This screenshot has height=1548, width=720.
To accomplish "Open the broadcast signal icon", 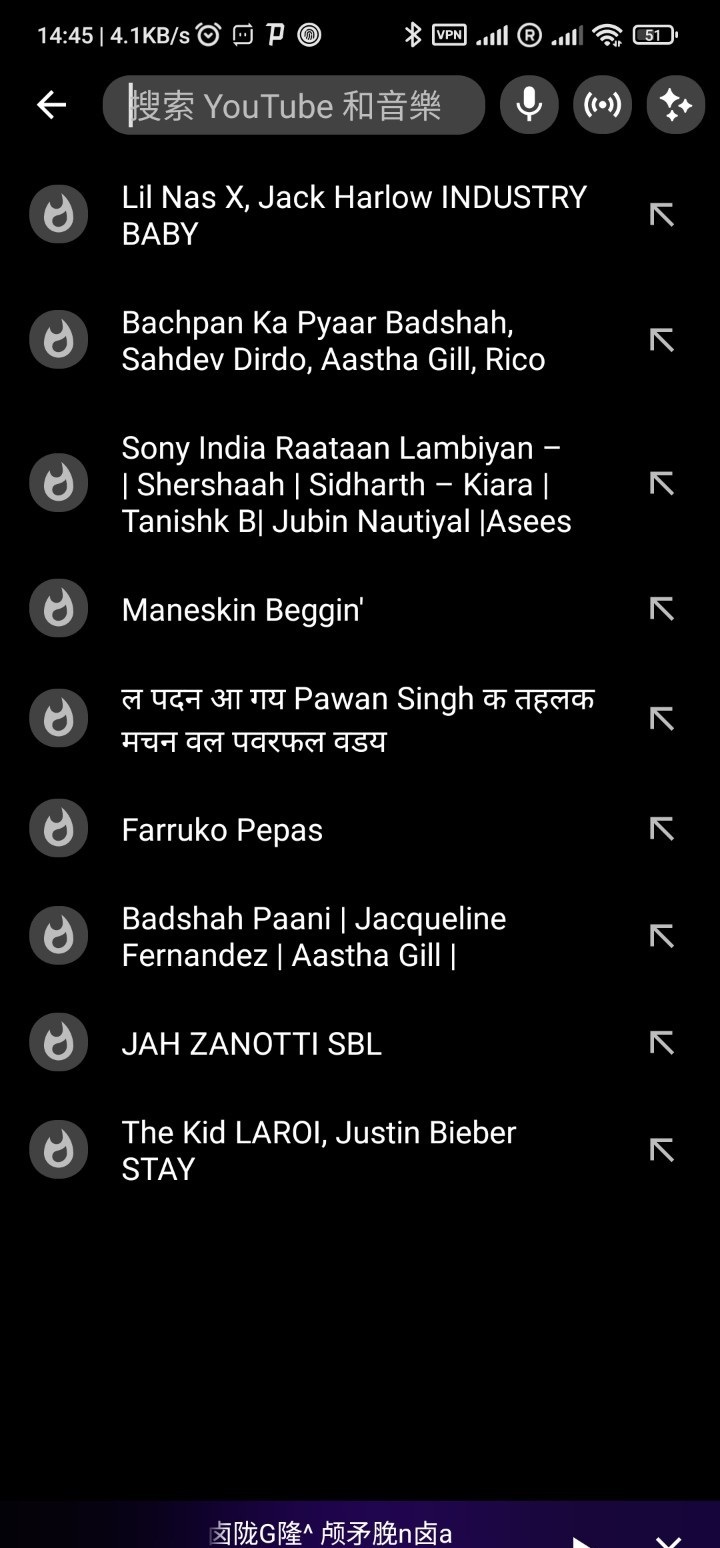I will pos(602,105).
